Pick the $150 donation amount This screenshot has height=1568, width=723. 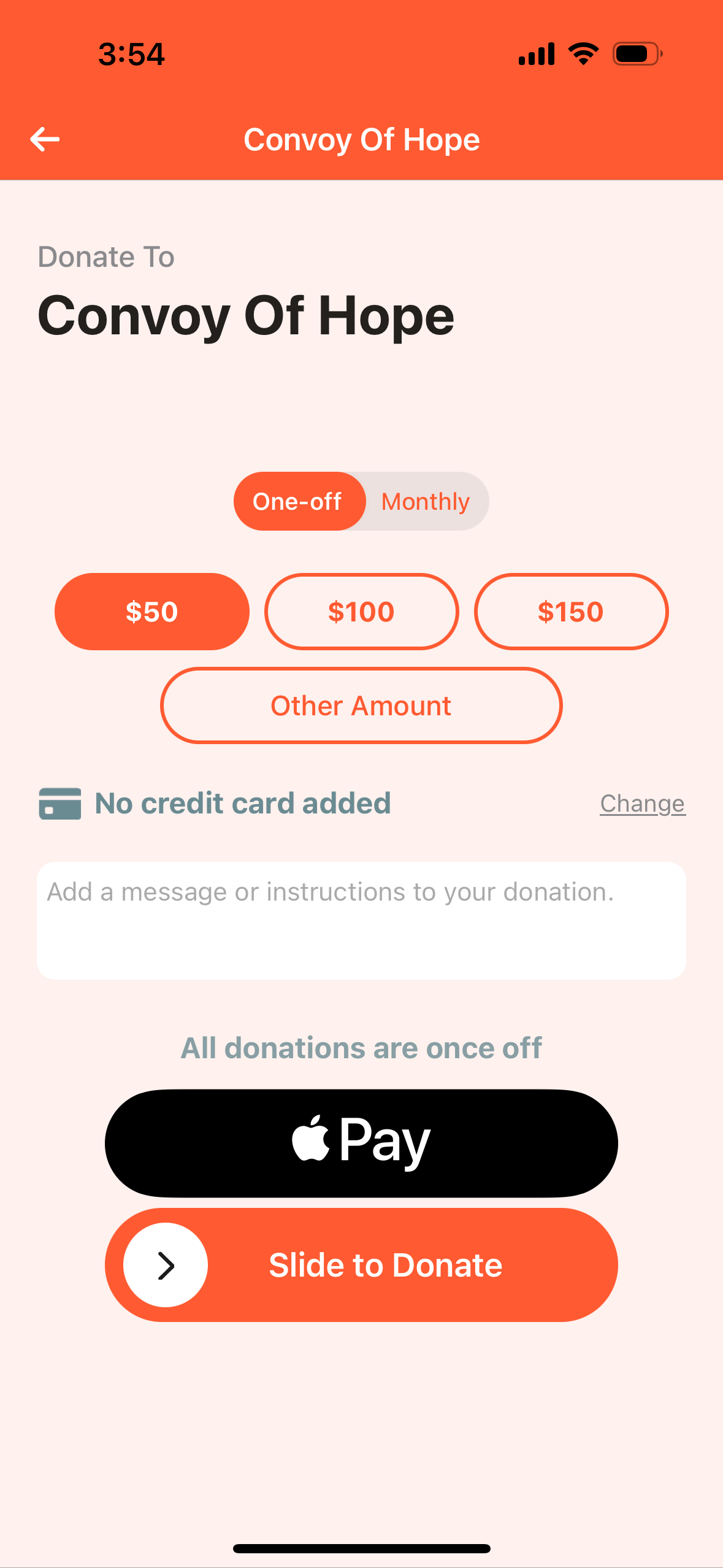571,612
